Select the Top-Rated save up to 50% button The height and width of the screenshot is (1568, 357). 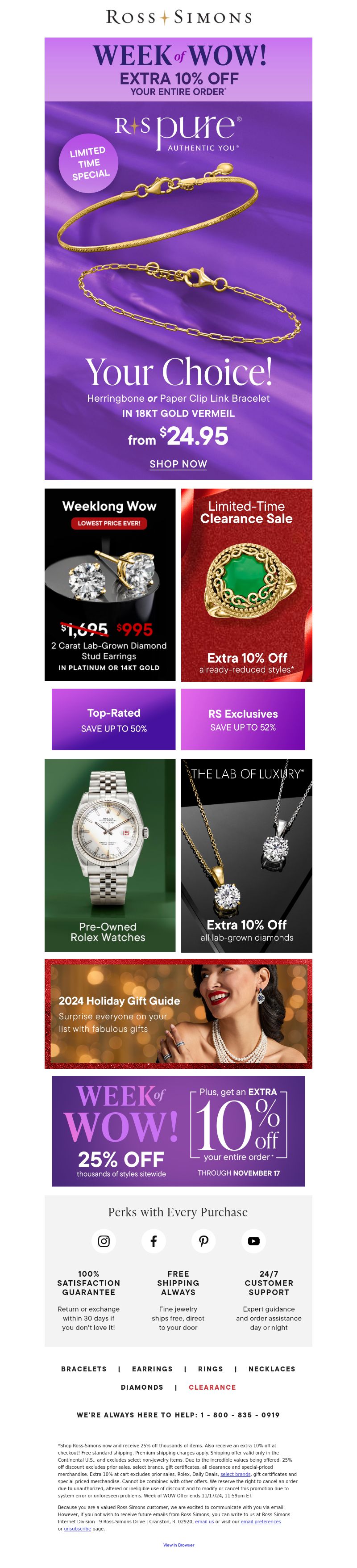click(113, 719)
